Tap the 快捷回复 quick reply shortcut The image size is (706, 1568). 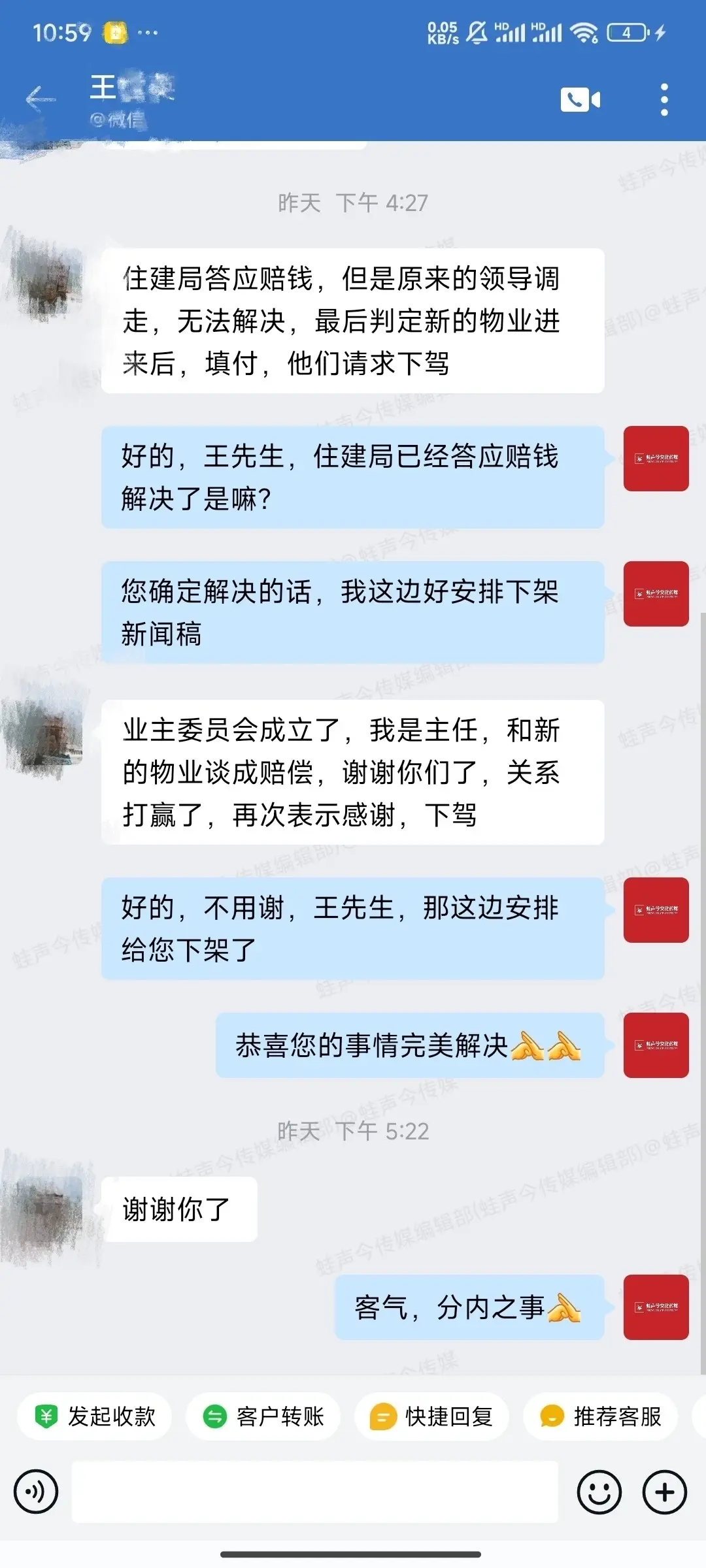(x=431, y=1416)
